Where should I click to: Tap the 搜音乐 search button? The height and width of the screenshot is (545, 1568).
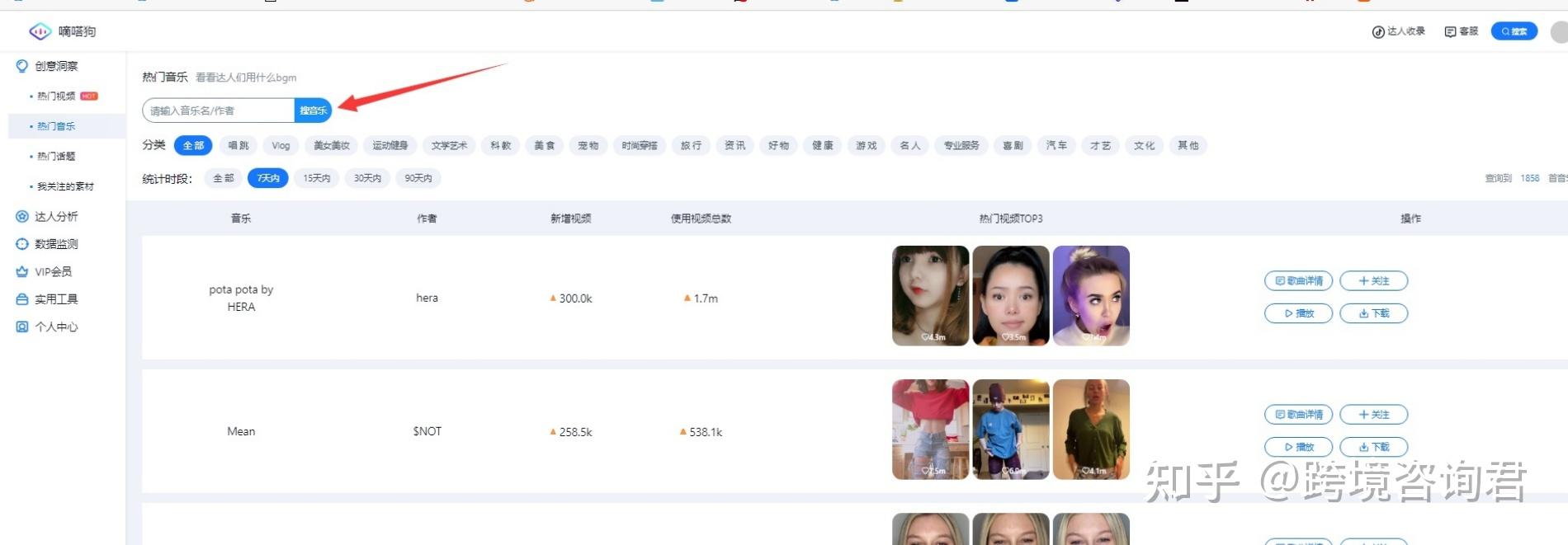pos(313,110)
